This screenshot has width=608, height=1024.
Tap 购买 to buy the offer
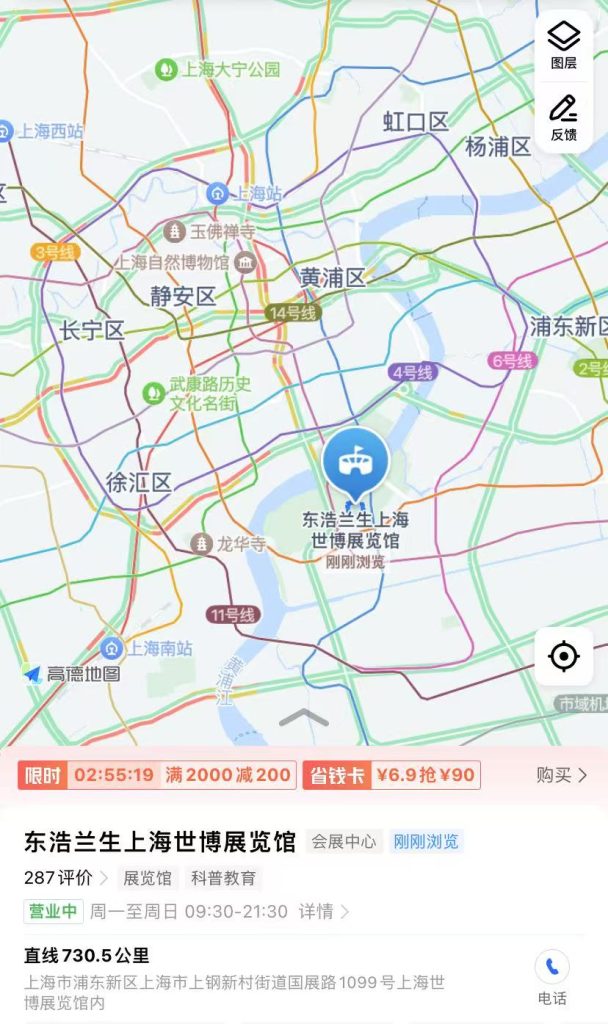point(562,775)
